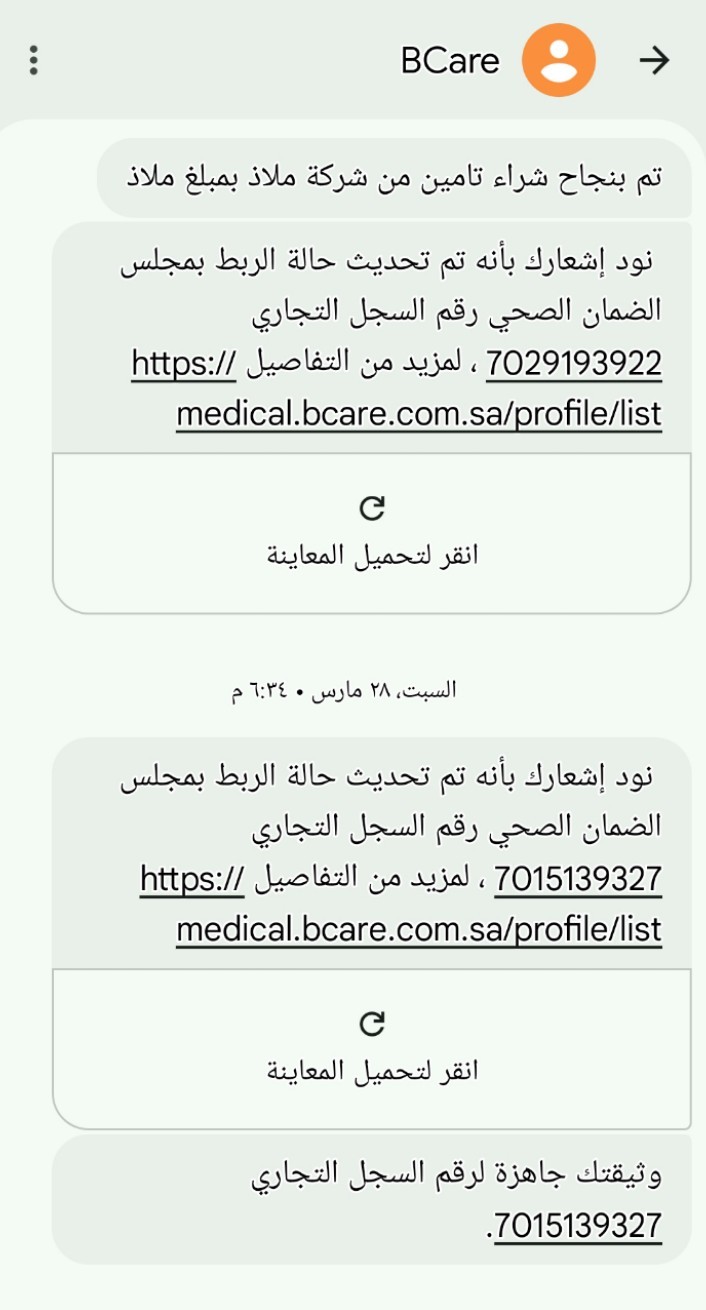Load preview under the 7015139327 message
Image resolution: width=706 pixels, height=1310 pixels.
click(x=372, y=1047)
